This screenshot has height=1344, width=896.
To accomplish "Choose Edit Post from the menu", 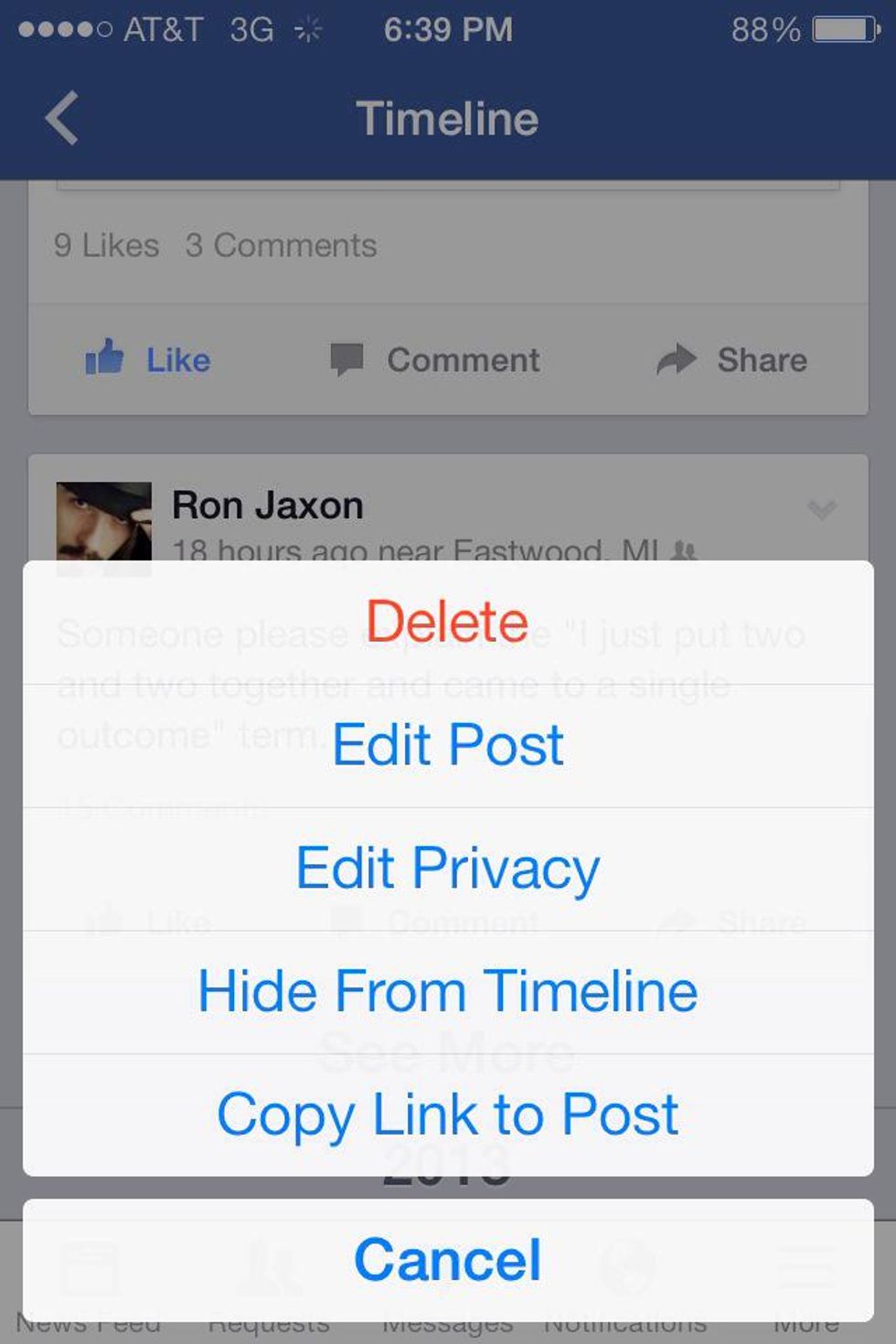I will pyautogui.click(x=447, y=745).
